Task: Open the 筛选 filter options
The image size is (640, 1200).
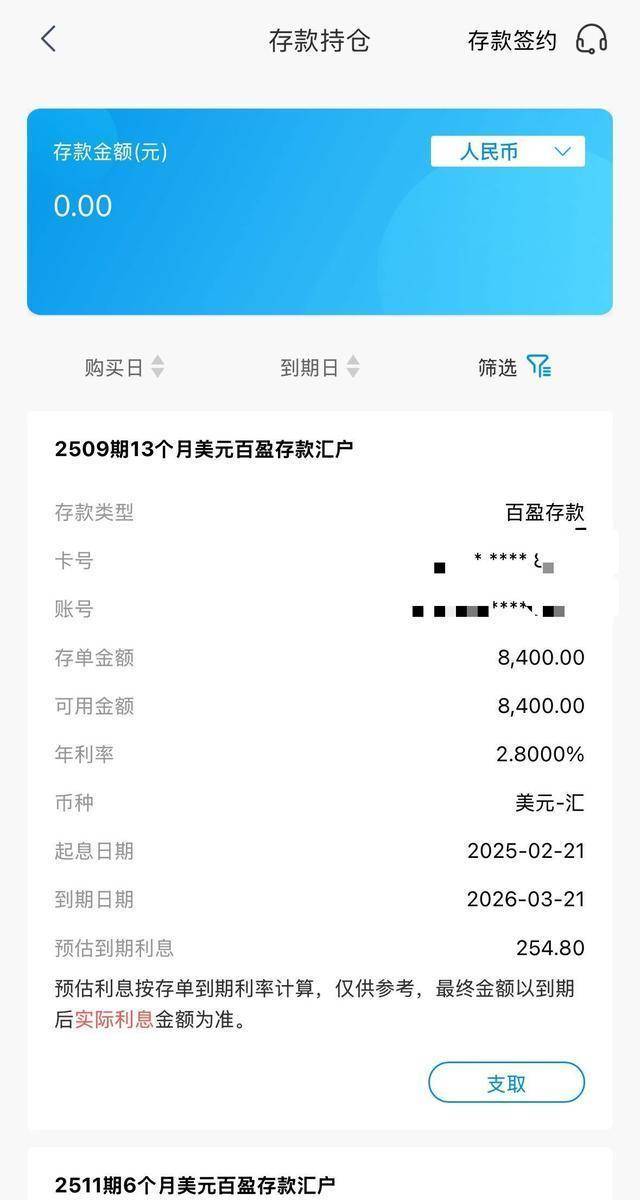Action: click(515, 368)
